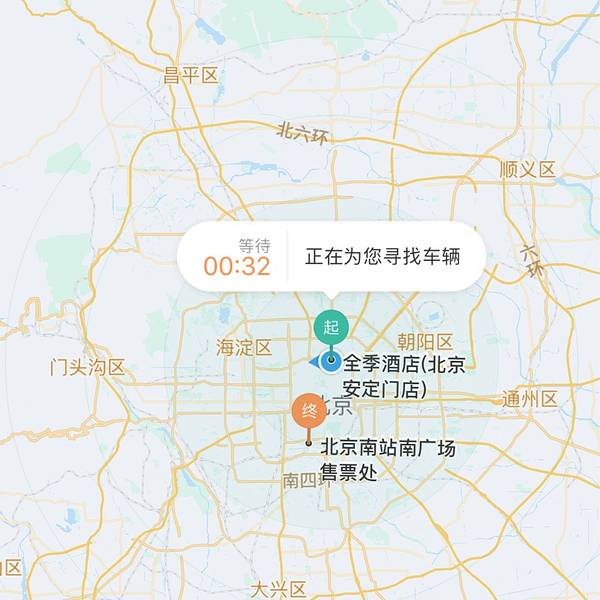This screenshot has height=600, width=600.
Task: Tap the green 起 start marker
Action: pos(331,327)
